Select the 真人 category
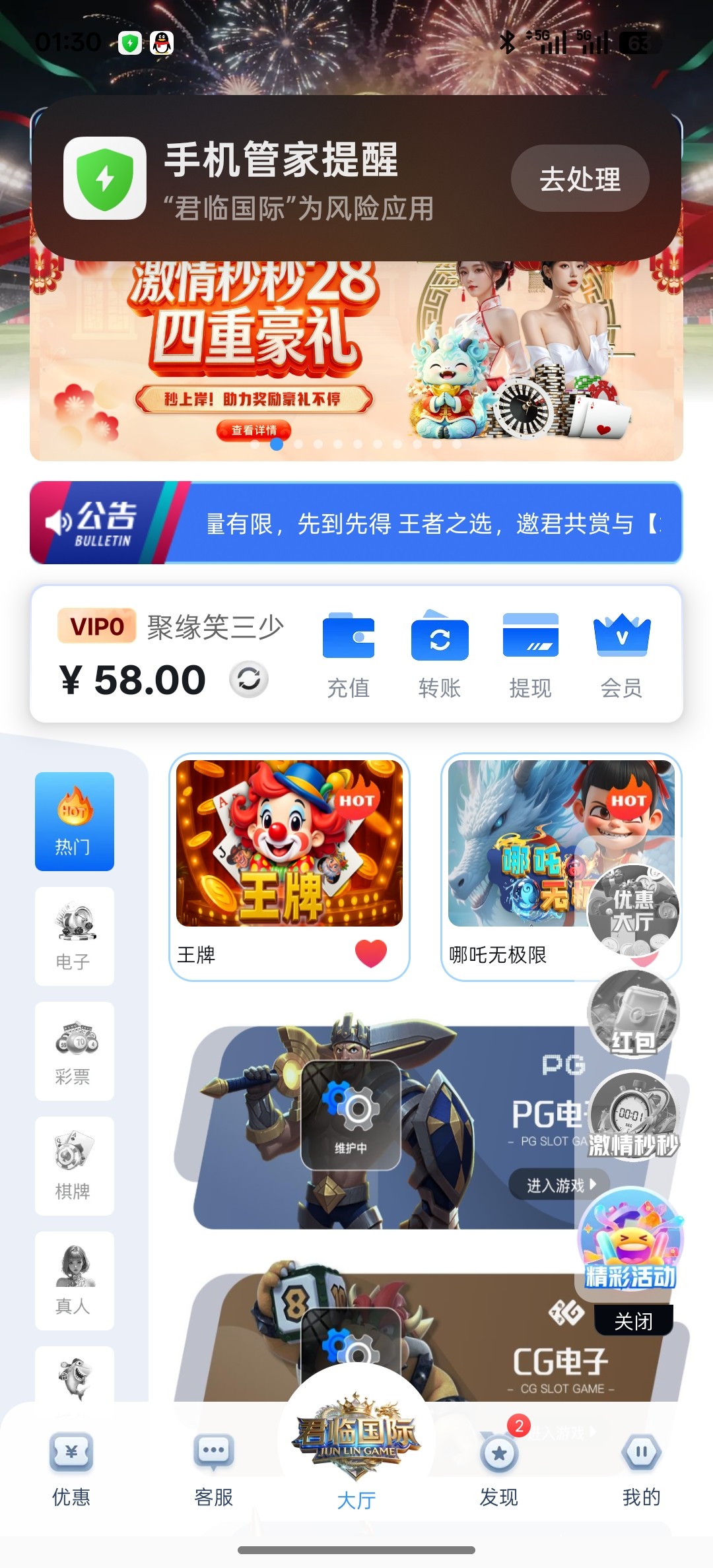 (x=74, y=1280)
